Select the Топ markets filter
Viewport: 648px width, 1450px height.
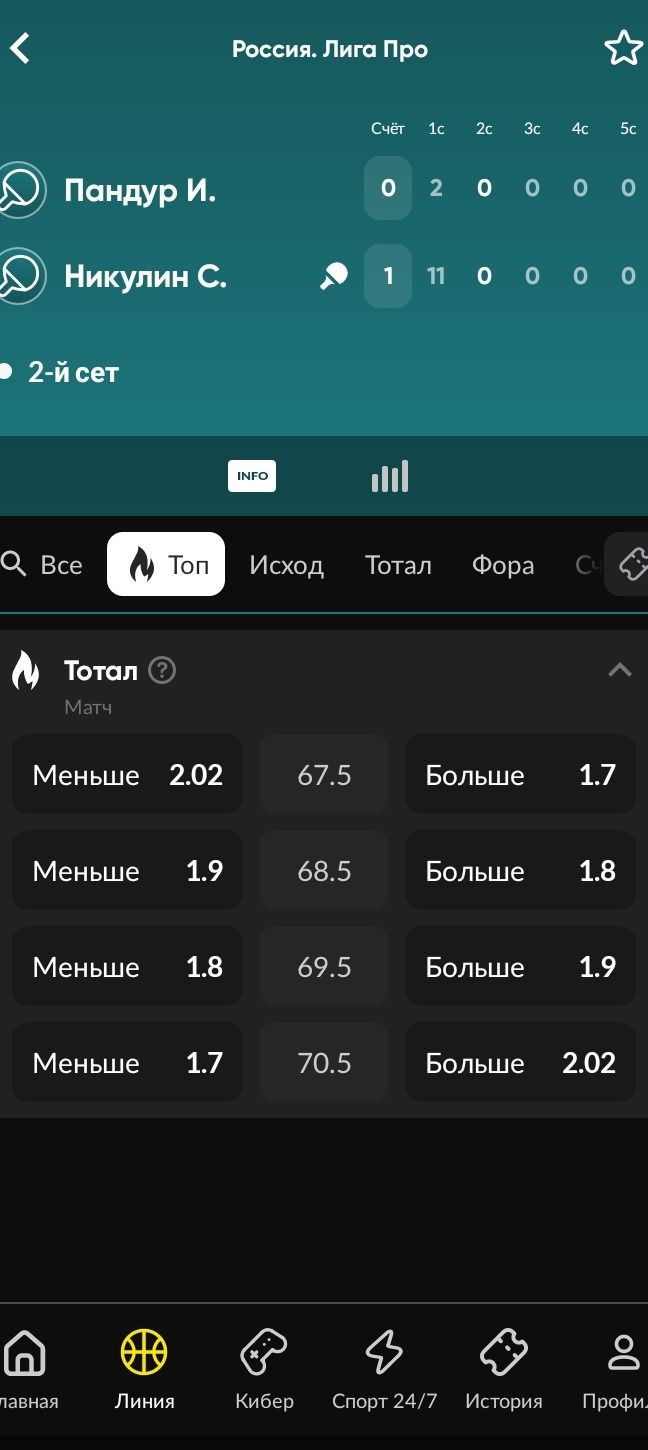[x=166, y=564]
